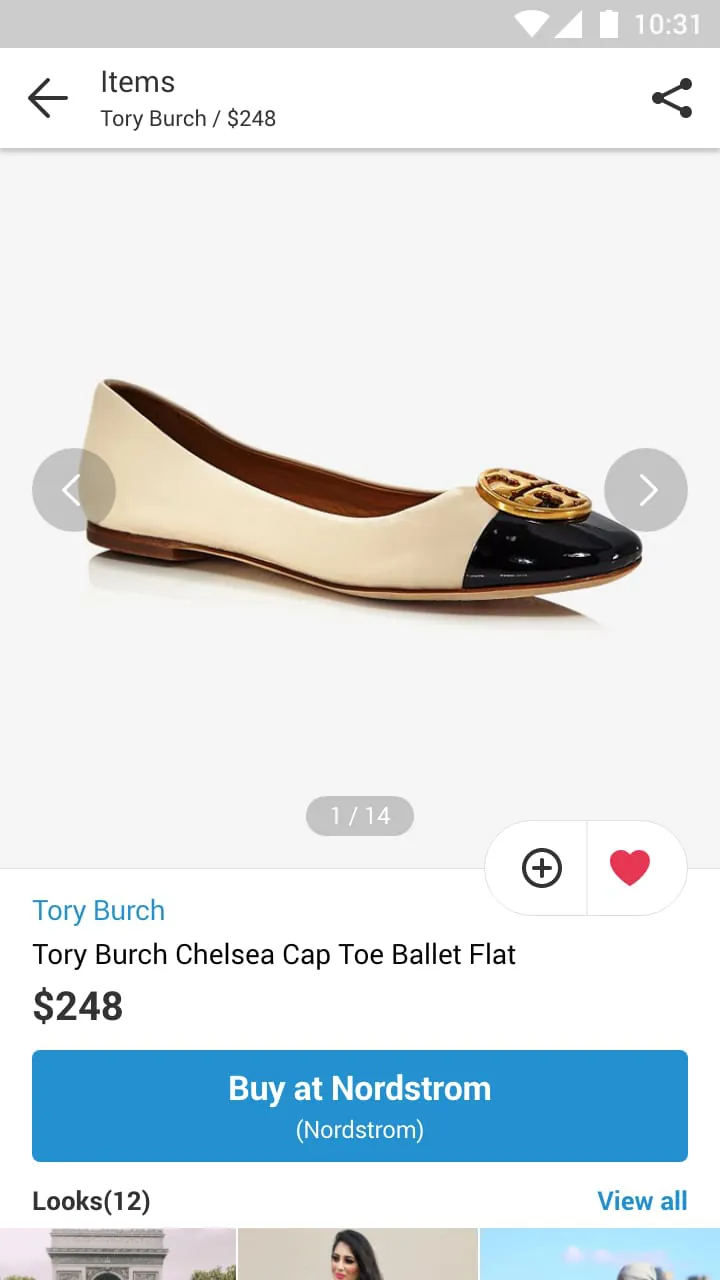View all looks for this item
The width and height of the screenshot is (720, 1280).
point(643,1200)
